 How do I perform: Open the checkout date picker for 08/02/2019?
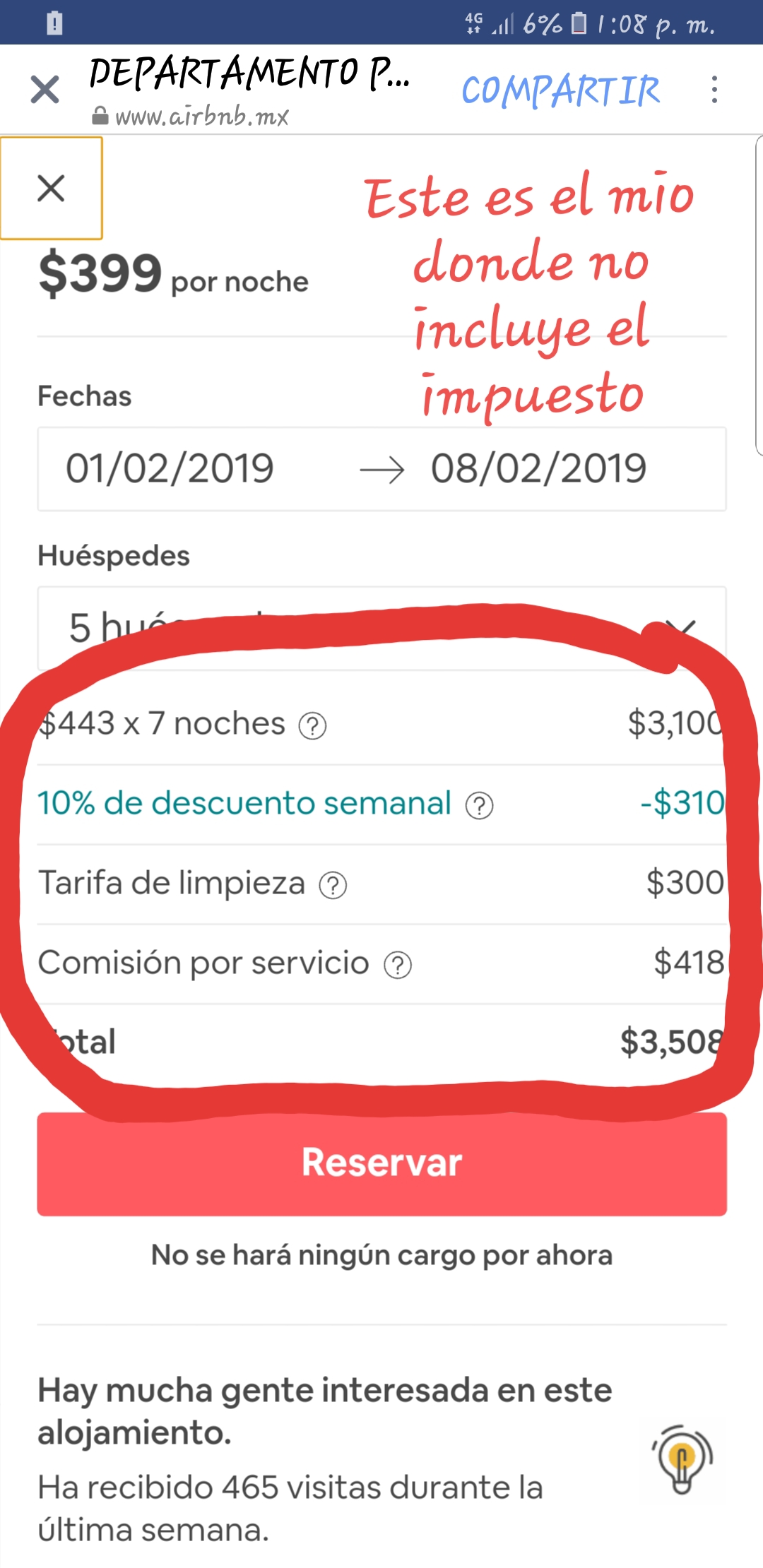coord(538,467)
